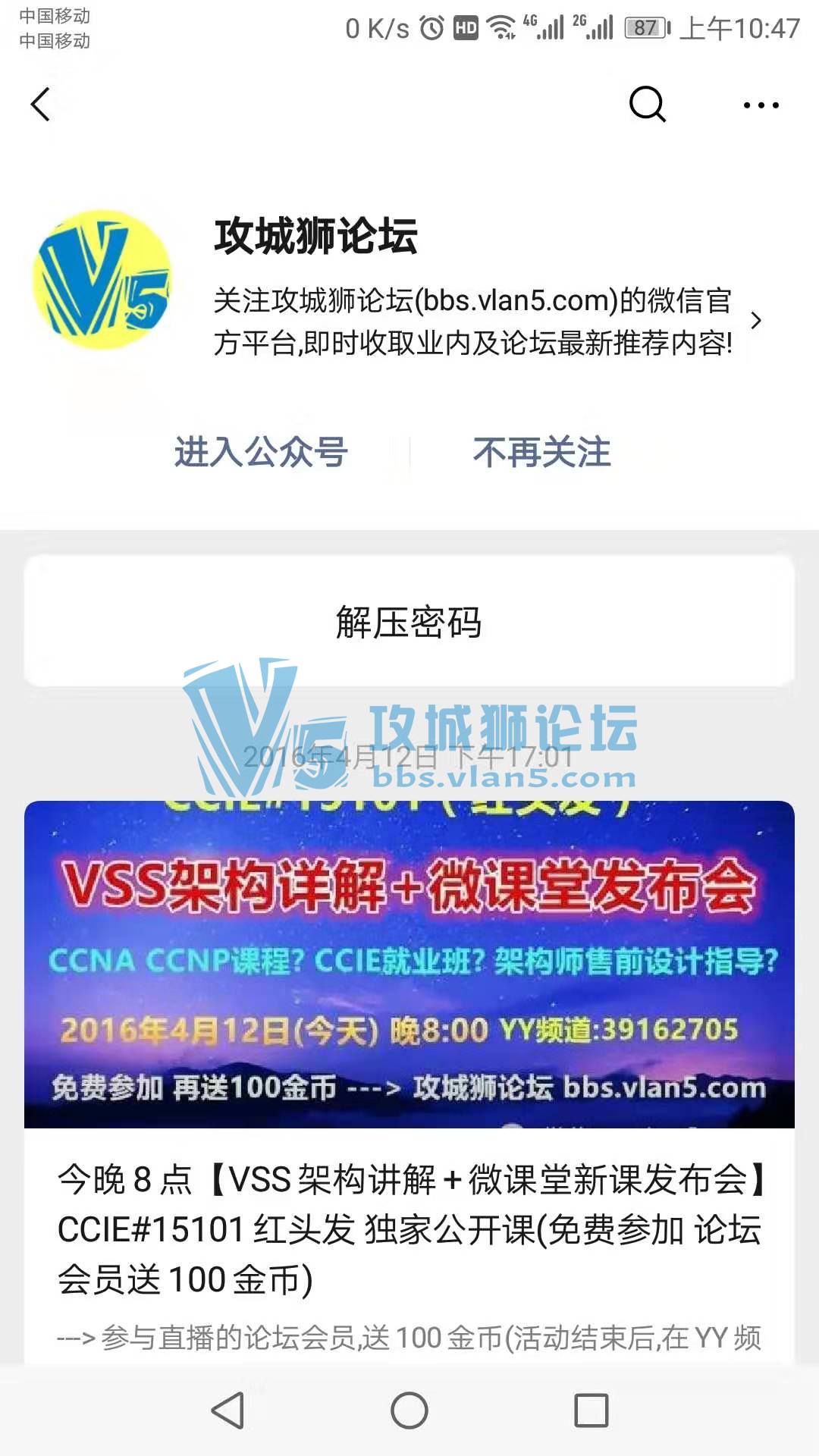Viewport: 819px width, 1456px height.
Task: Tap 进入公众号 to enter the account
Action: click(261, 453)
